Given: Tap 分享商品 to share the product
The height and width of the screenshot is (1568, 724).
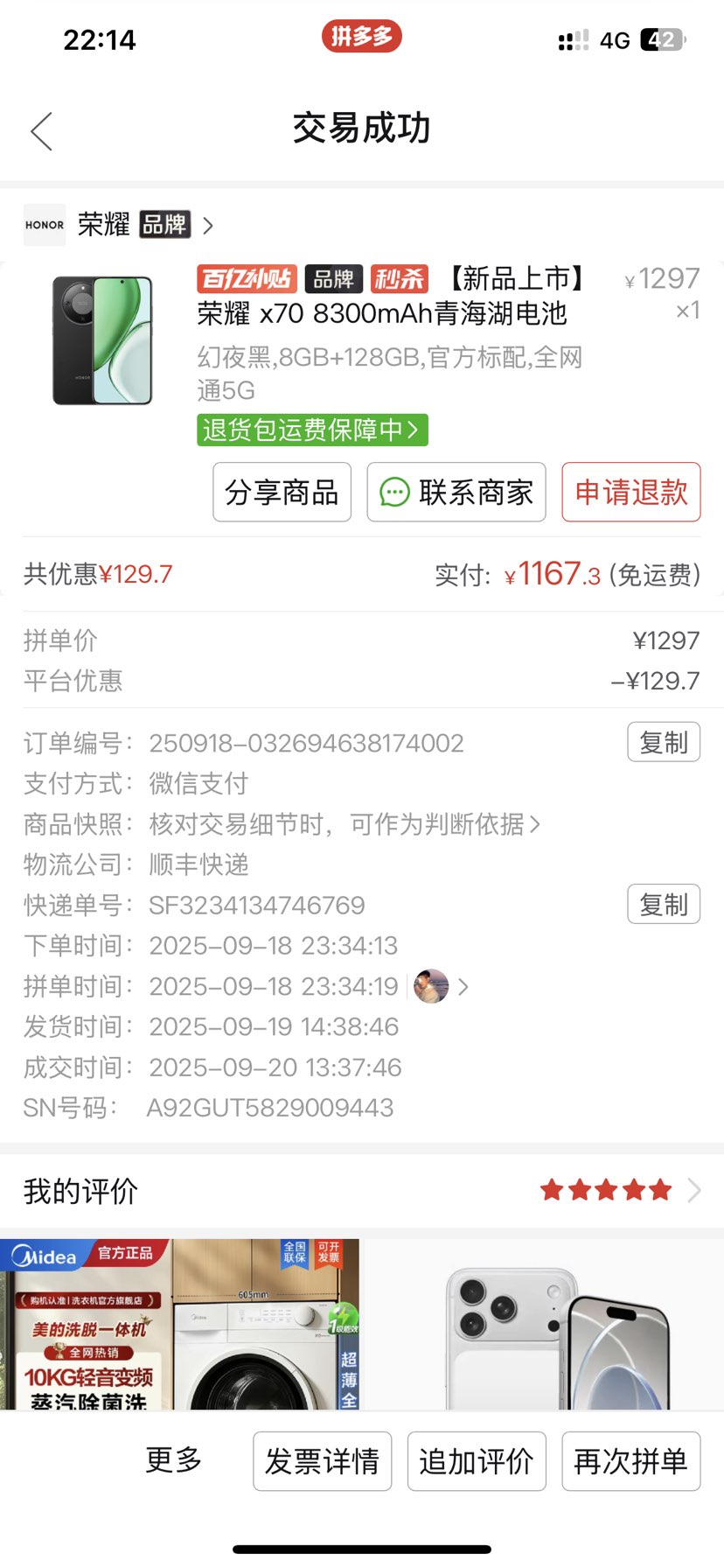Looking at the screenshot, I should [x=282, y=493].
